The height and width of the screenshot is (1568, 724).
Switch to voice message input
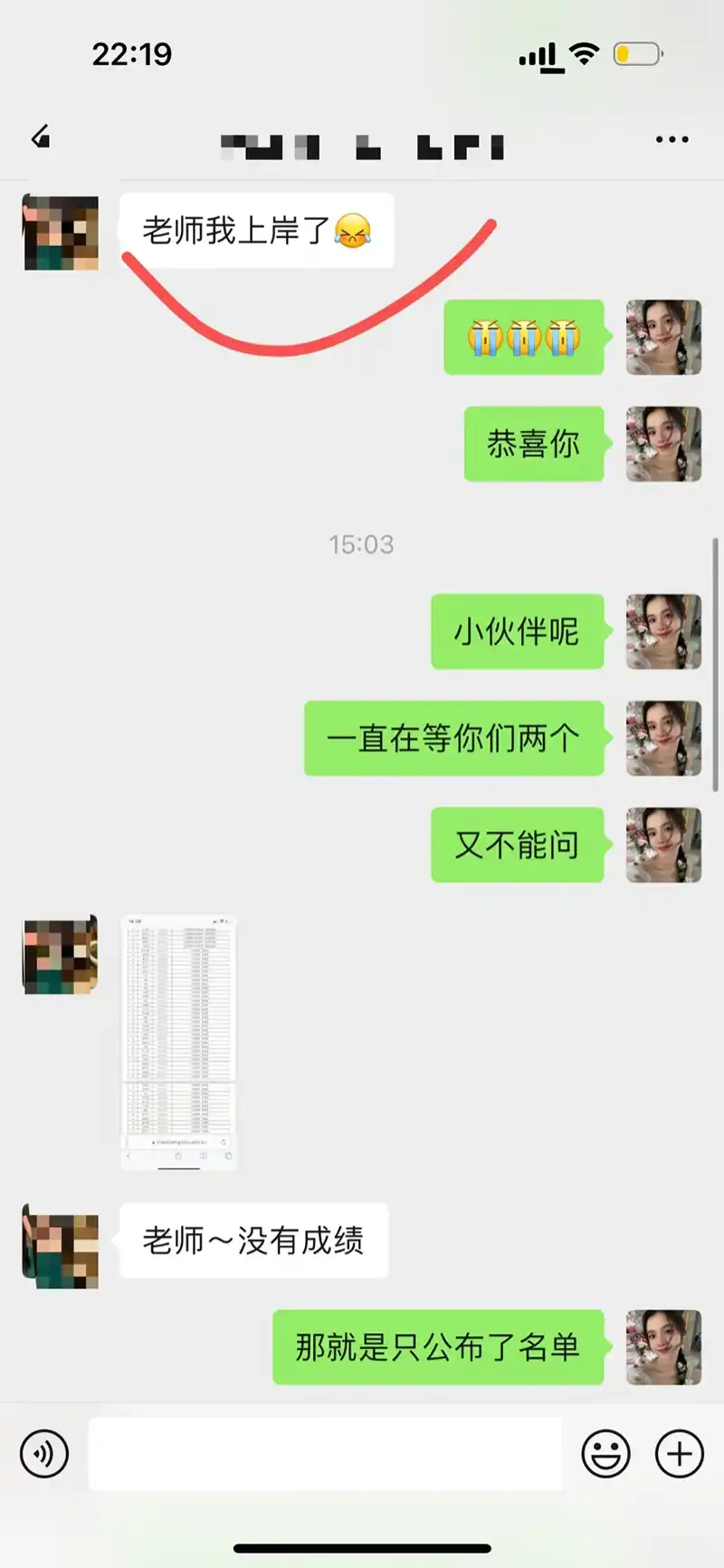44,1454
